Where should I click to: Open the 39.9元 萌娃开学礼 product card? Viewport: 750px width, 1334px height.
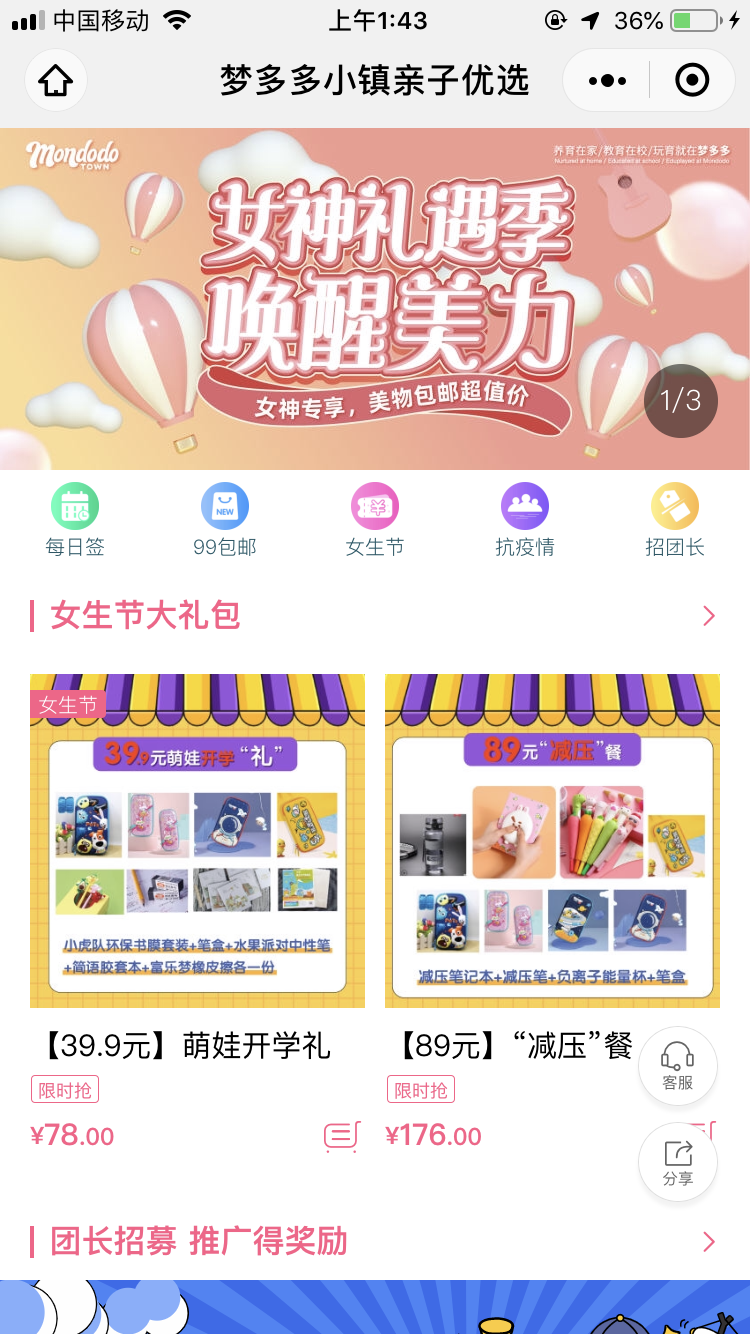(197, 840)
